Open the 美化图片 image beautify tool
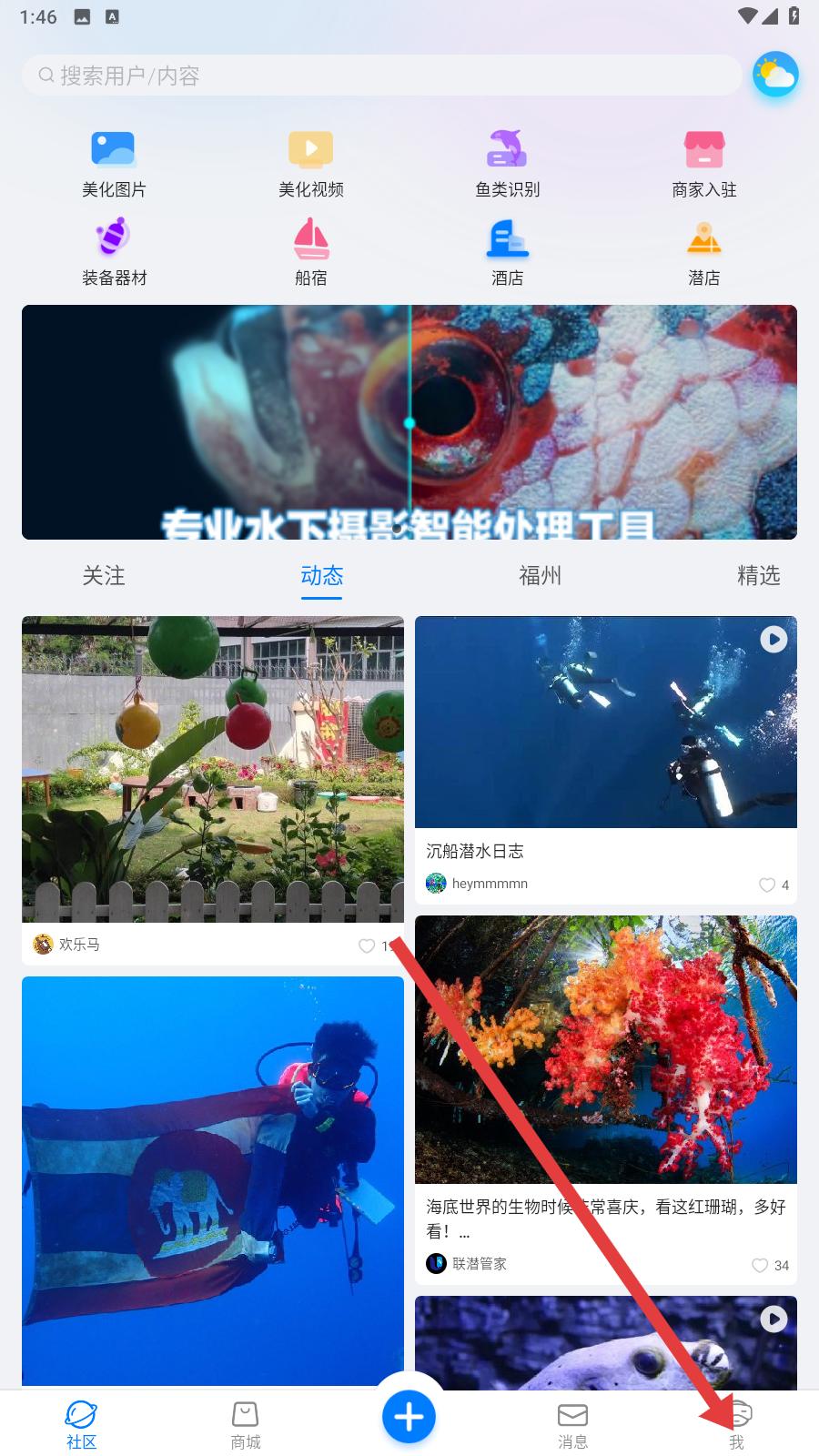 (x=113, y=162)
